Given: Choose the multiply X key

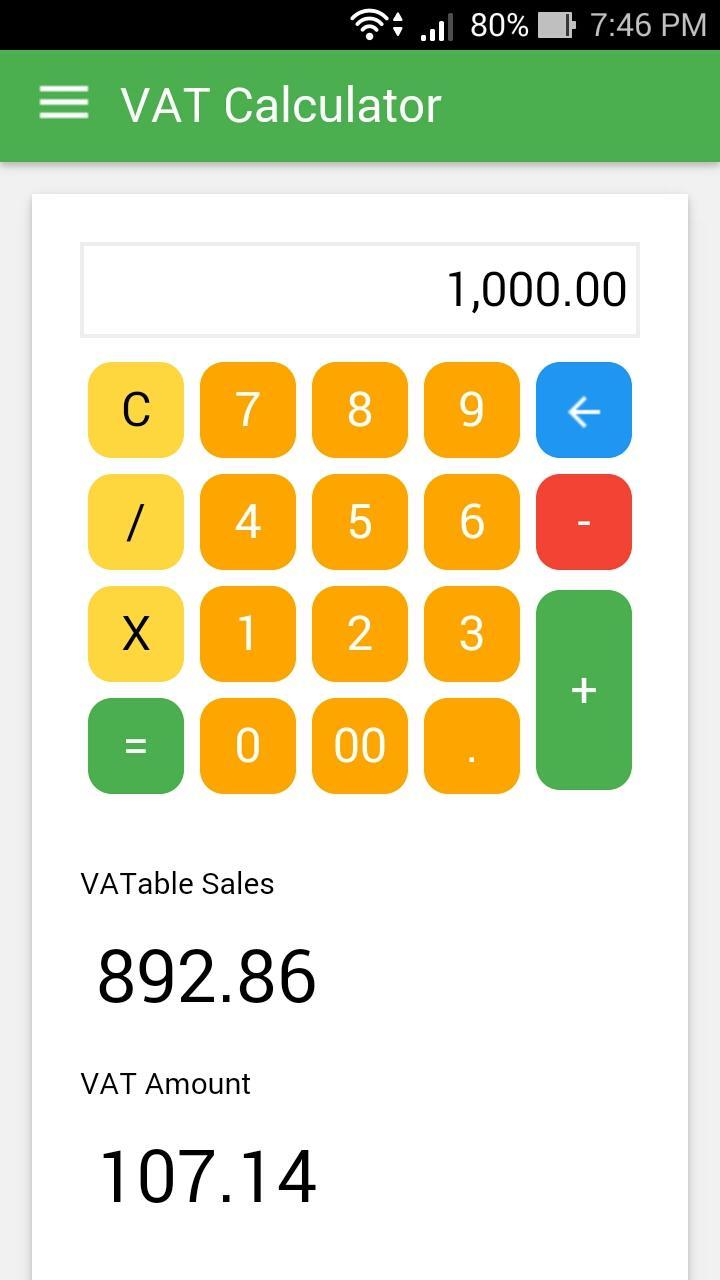Looking at the screenshot, I should [136, 634].
